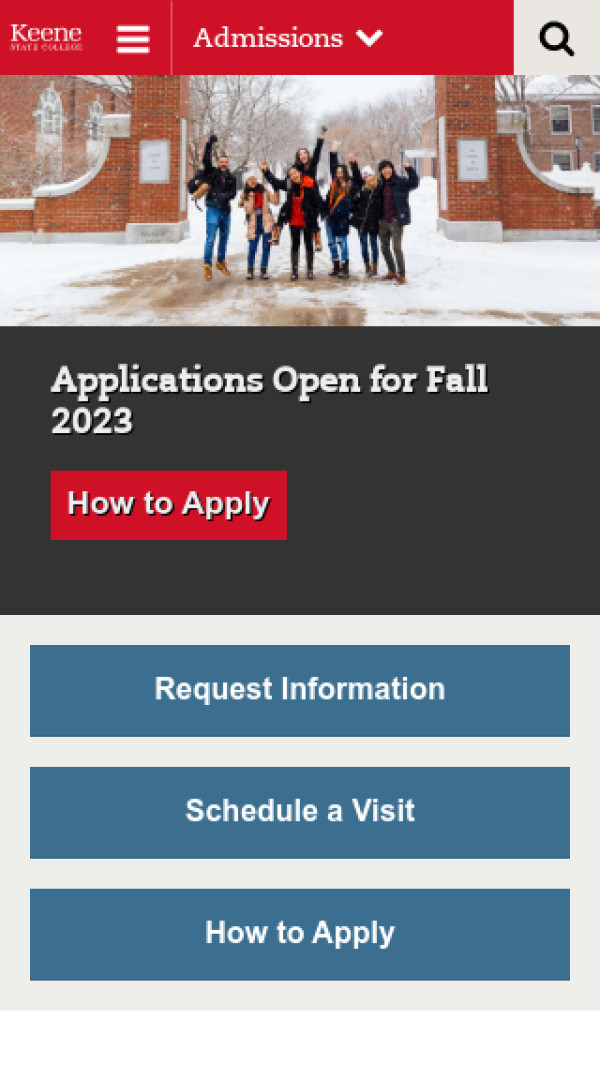Go to Keene State College homepage logo
This screenshot has width=600, height=1065.
(46, 37)
